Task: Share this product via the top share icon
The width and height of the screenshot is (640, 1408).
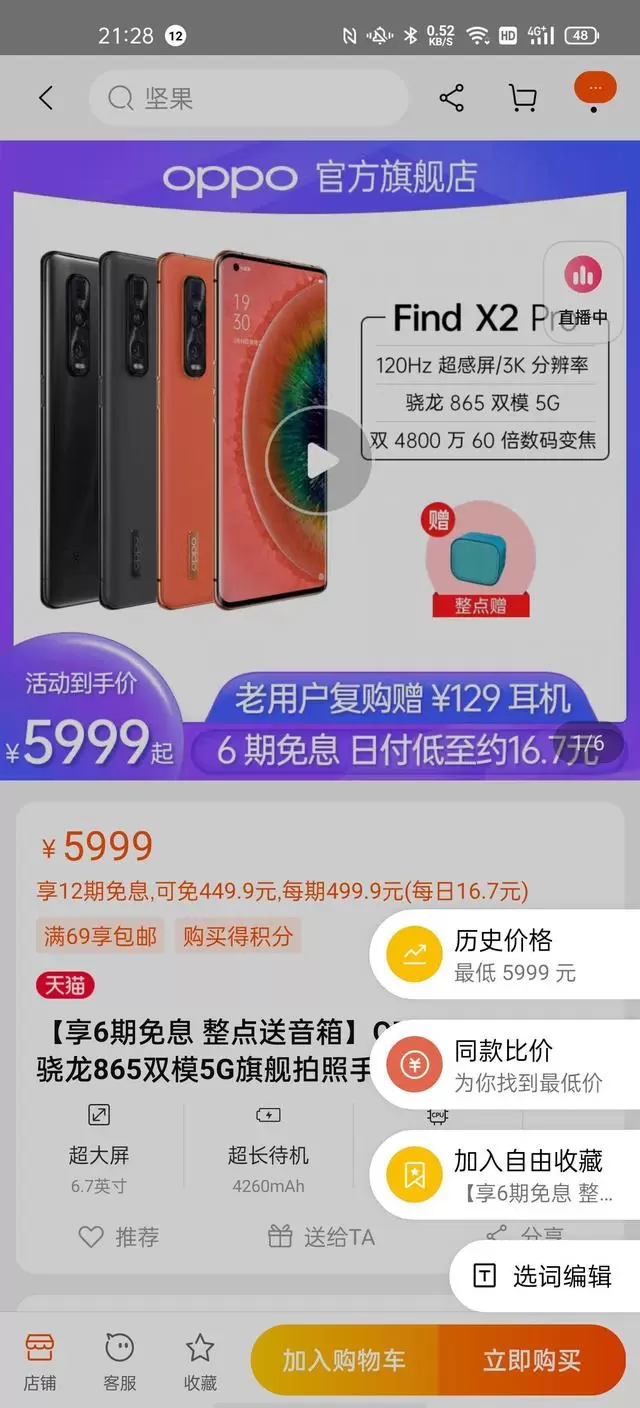Action: tap(452, 98)
